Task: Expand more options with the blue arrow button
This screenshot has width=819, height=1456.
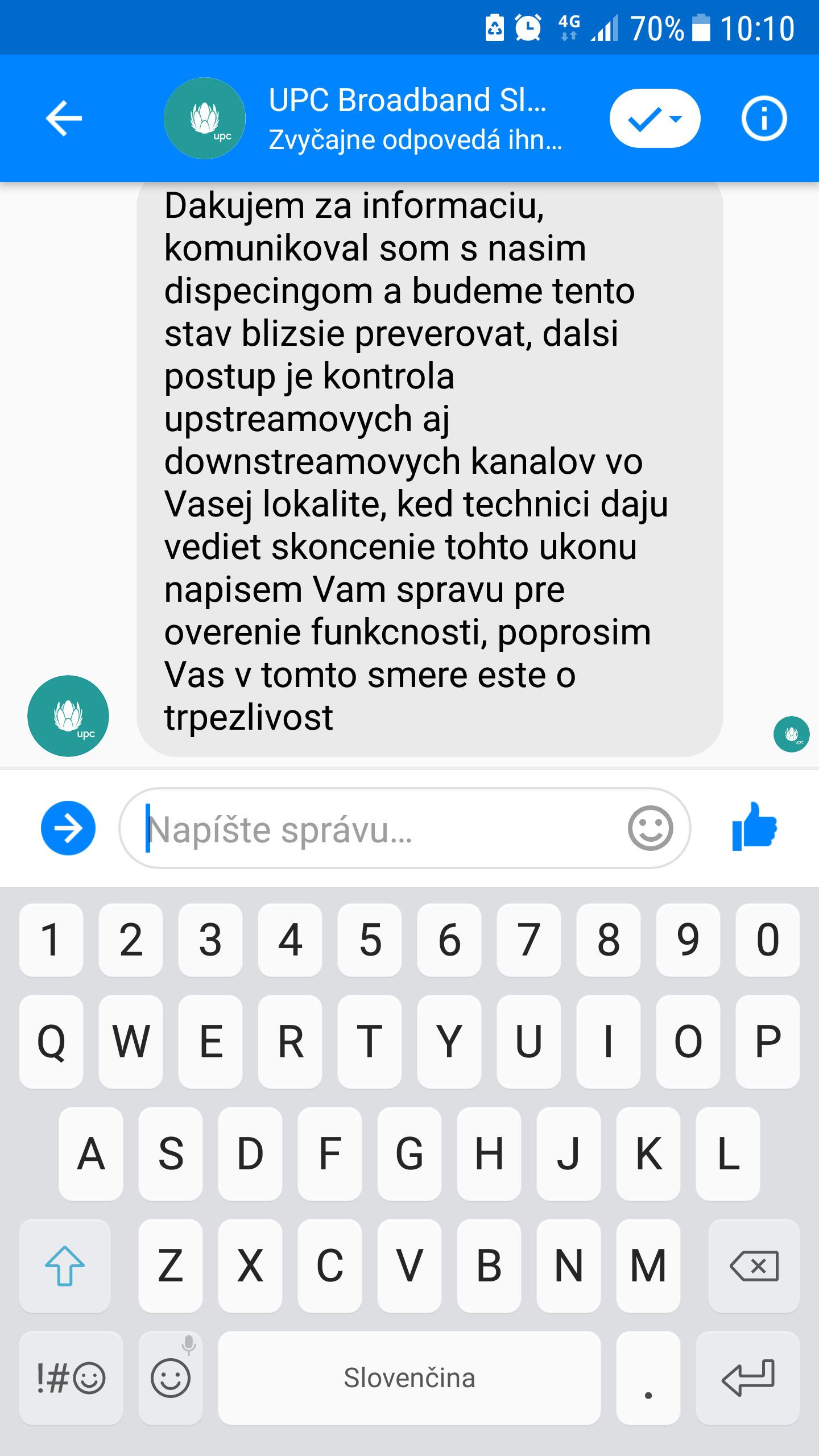Action: [68, 828]
